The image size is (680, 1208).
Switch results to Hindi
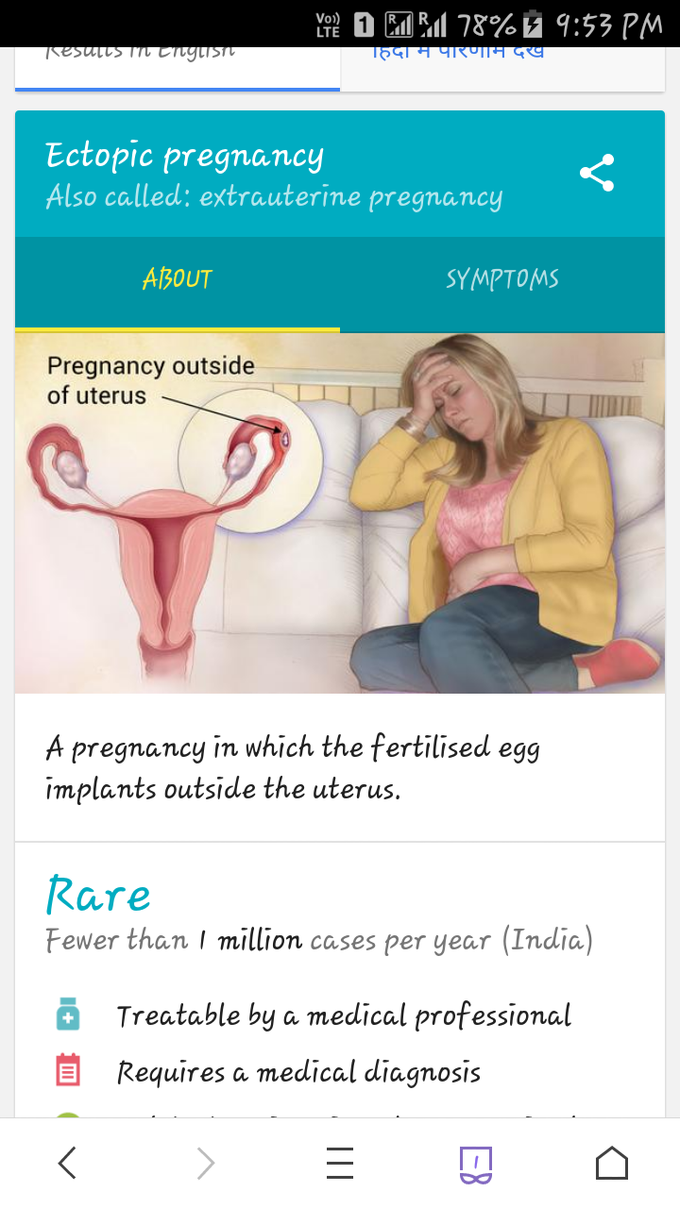(x=502, y=56)
